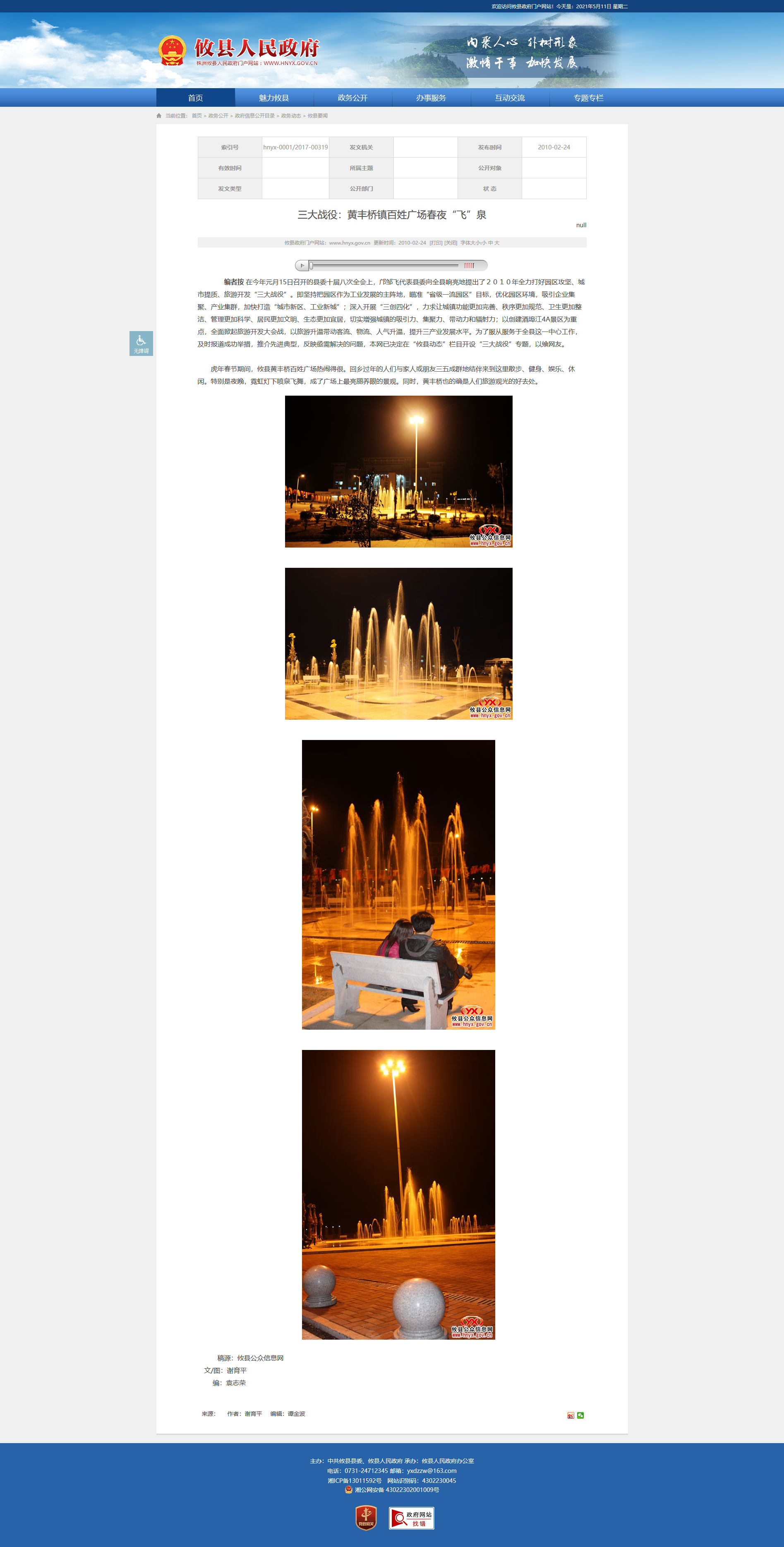
Task: Switch to the 专题专栏 tab
Action: (588, 98)
